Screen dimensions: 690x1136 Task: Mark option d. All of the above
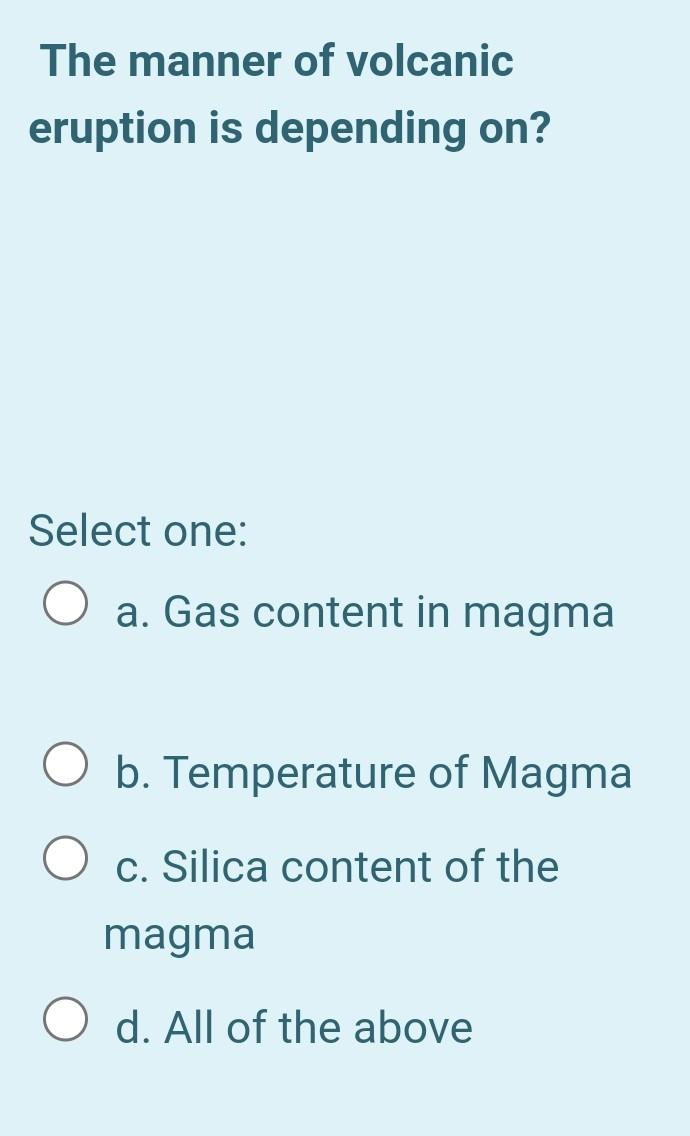(66, 1019)
